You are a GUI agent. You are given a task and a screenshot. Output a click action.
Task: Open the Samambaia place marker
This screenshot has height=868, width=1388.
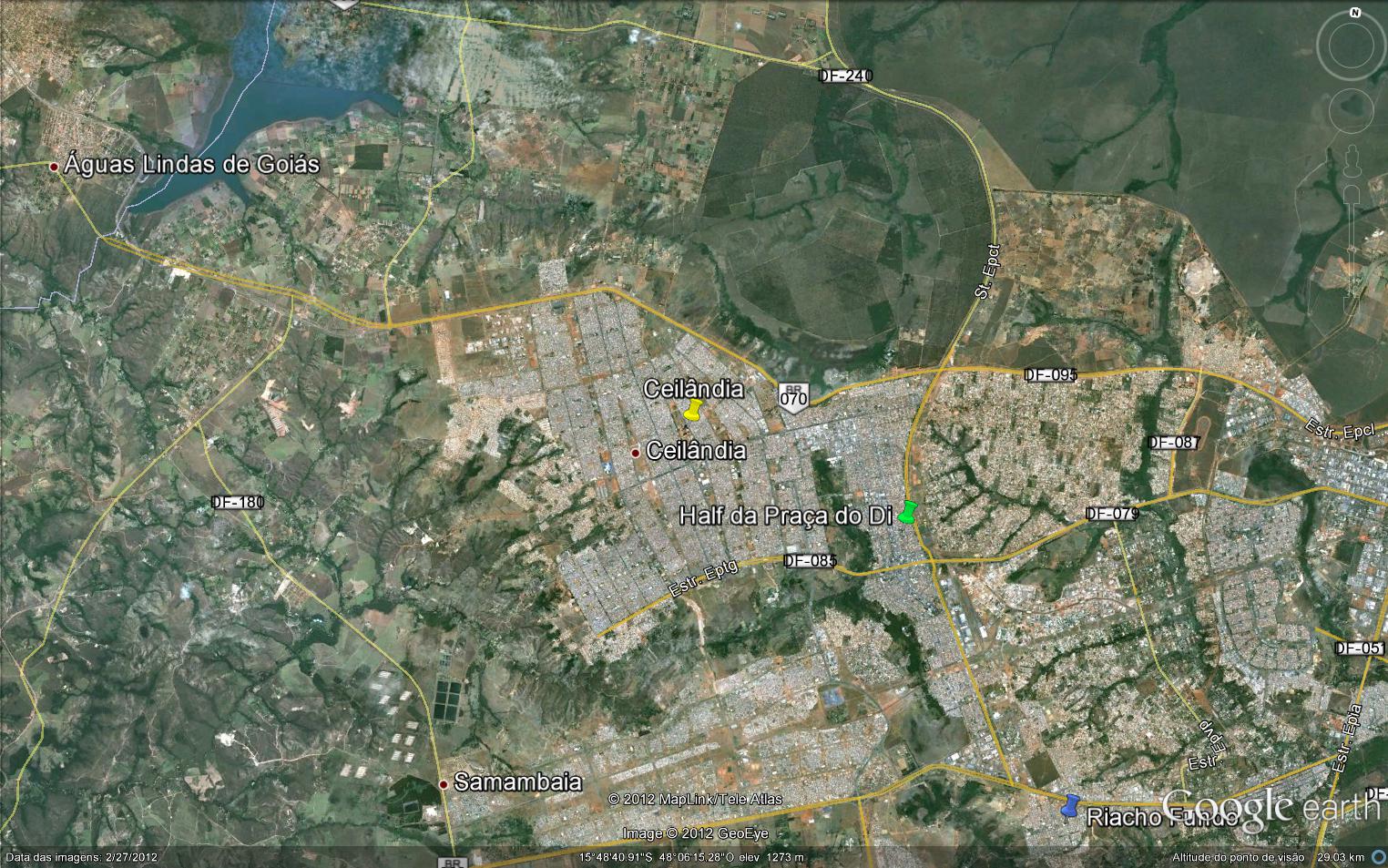pyautogui.click(x=443, y=783)
